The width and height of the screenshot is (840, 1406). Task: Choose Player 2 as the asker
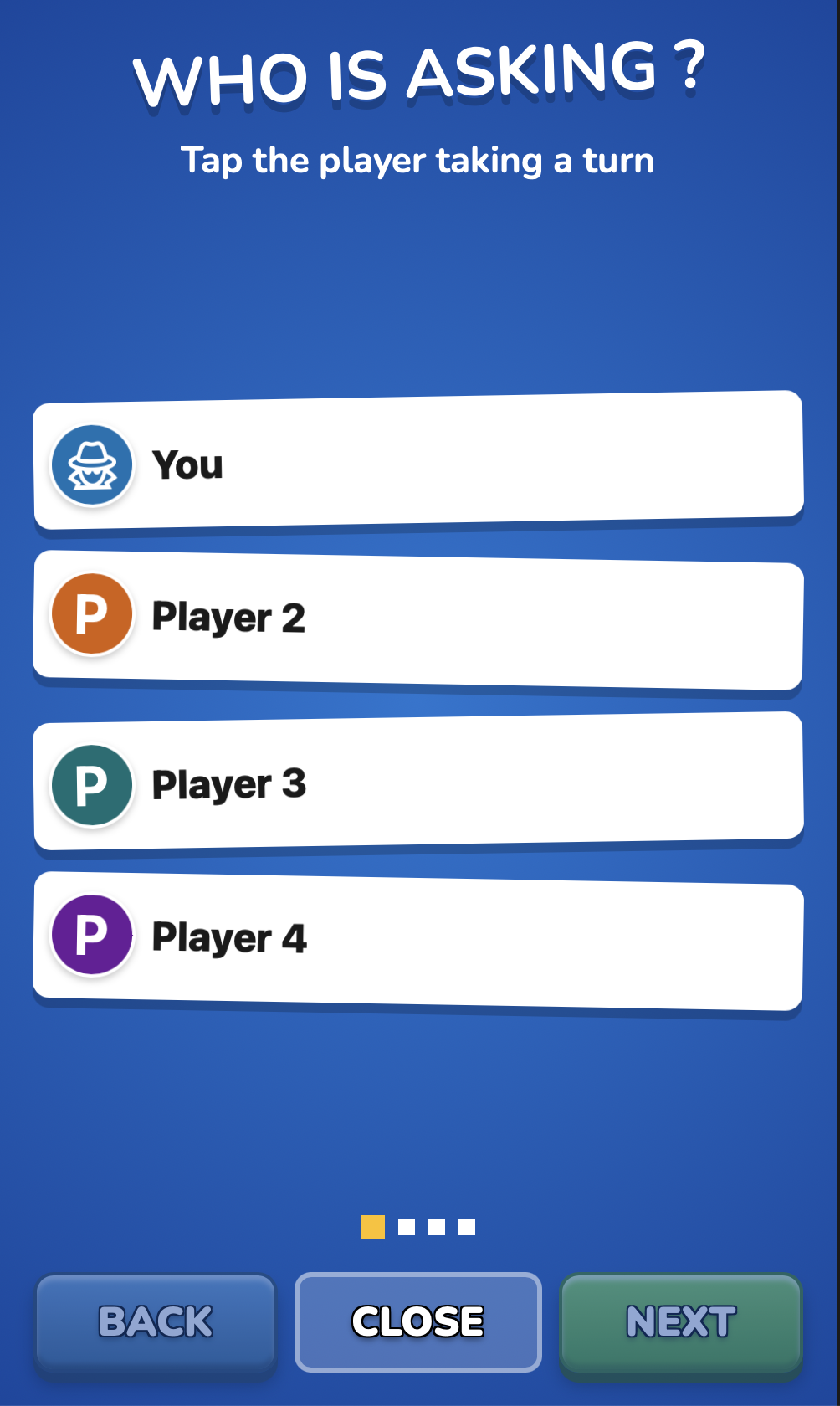tap(418, 620)
